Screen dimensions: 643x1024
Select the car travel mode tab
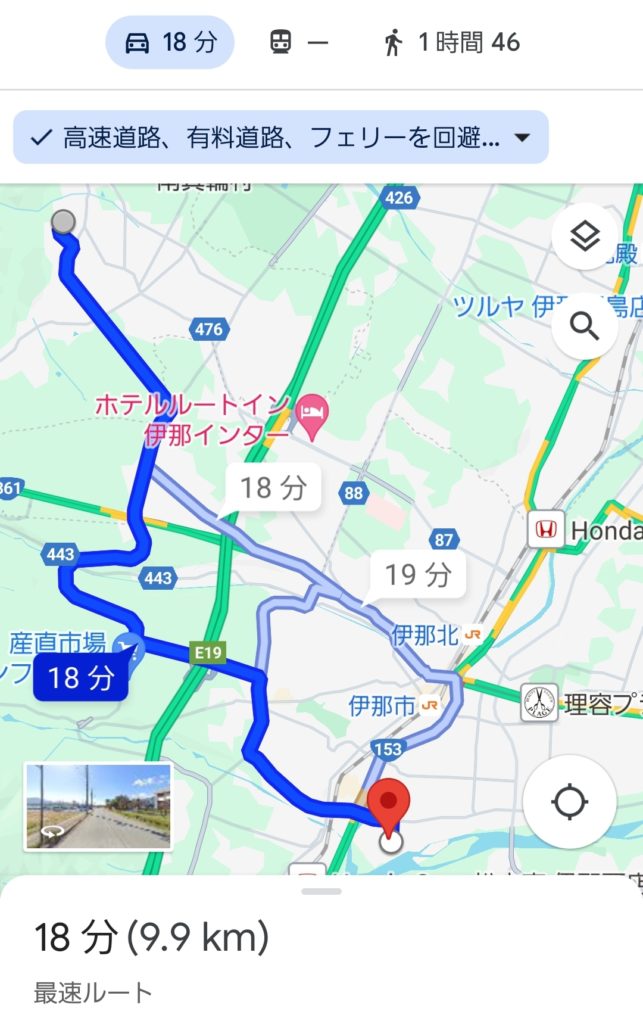[x=170, y=43]
